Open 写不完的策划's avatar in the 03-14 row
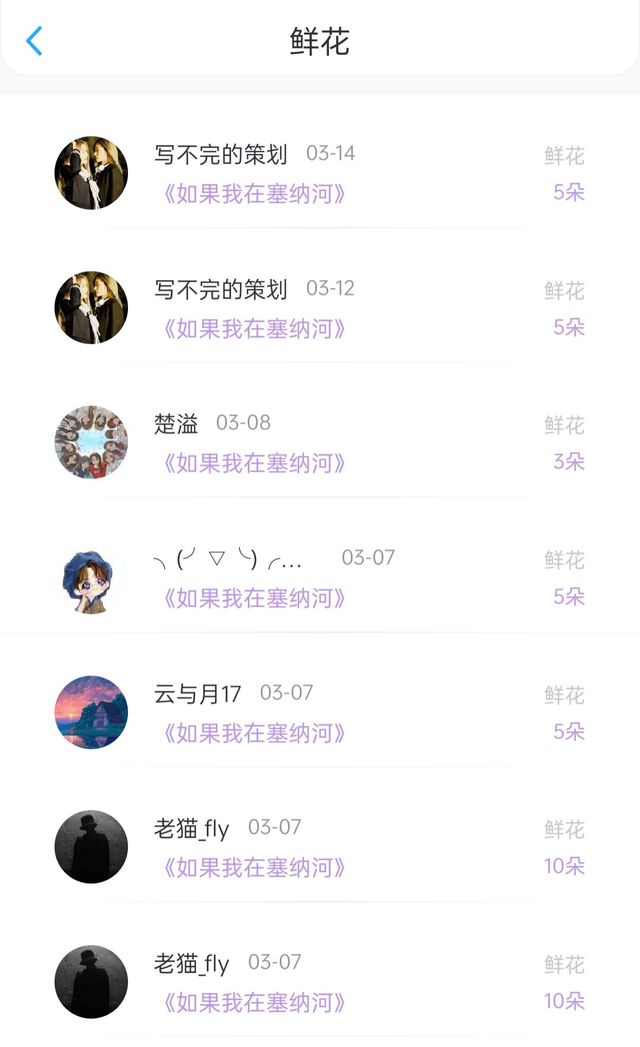This screenshot has height=1047, width=640. coord(91,173)
